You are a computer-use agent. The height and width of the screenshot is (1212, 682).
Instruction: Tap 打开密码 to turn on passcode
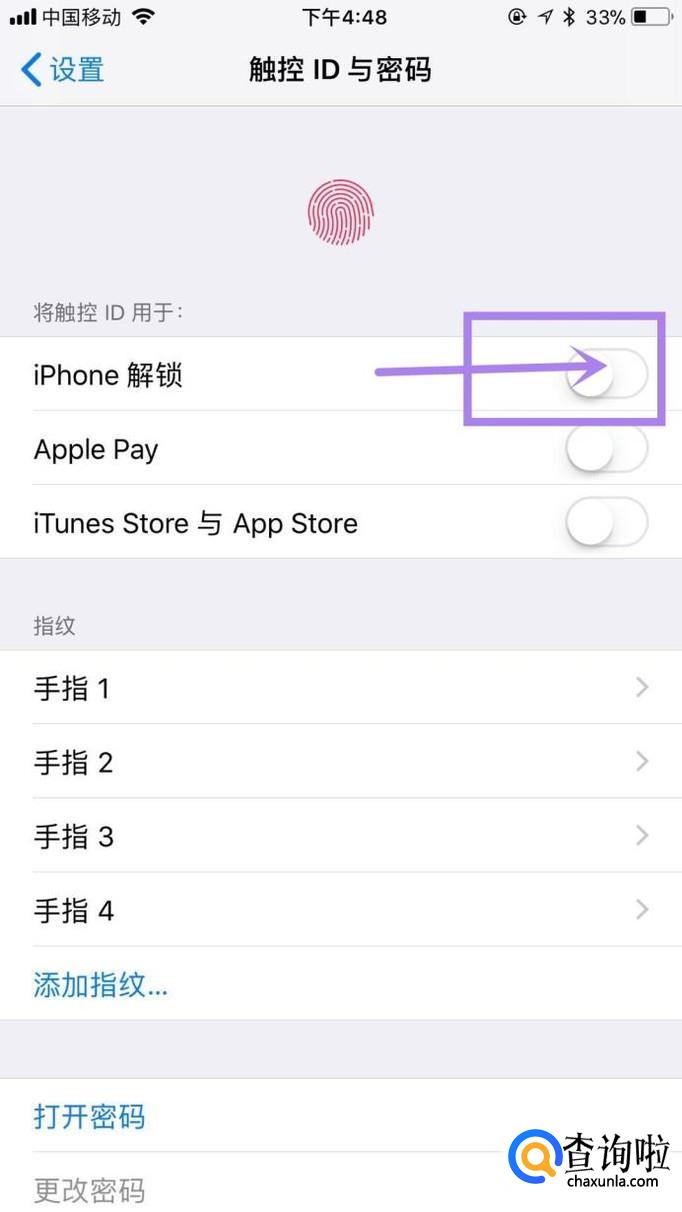coord(90,1116)
